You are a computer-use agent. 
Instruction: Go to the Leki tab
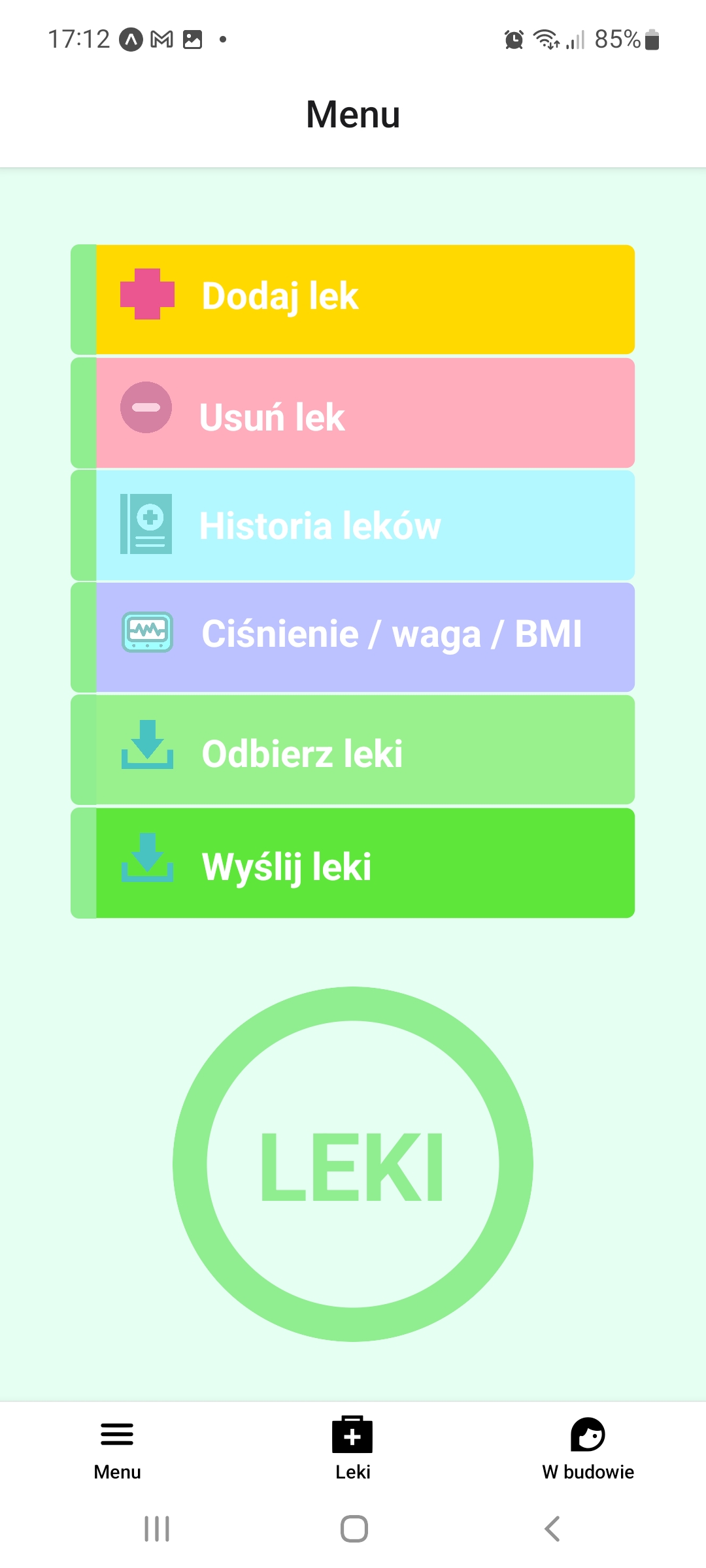click(x=353, y=1447)
